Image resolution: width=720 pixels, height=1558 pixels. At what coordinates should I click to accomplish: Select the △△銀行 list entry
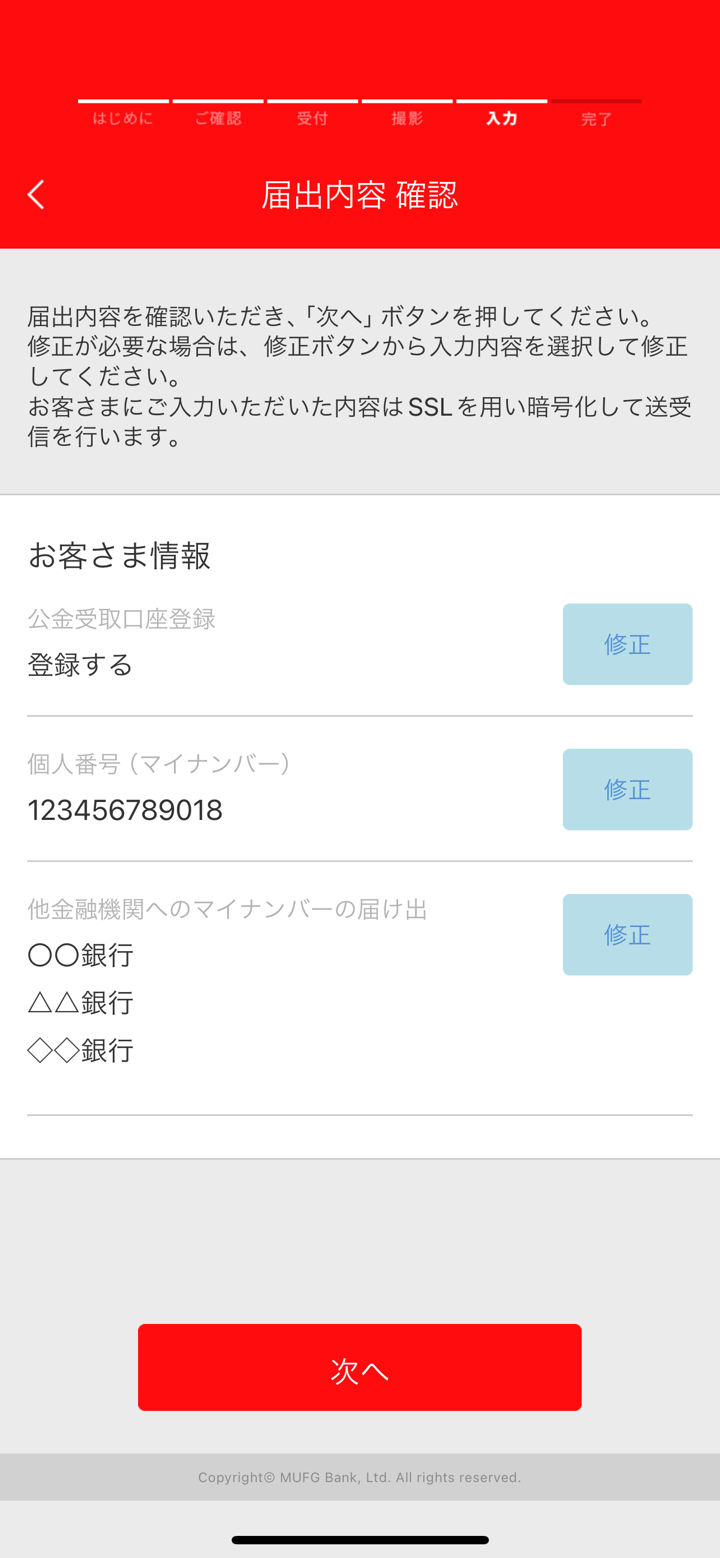coord(80,1003)
